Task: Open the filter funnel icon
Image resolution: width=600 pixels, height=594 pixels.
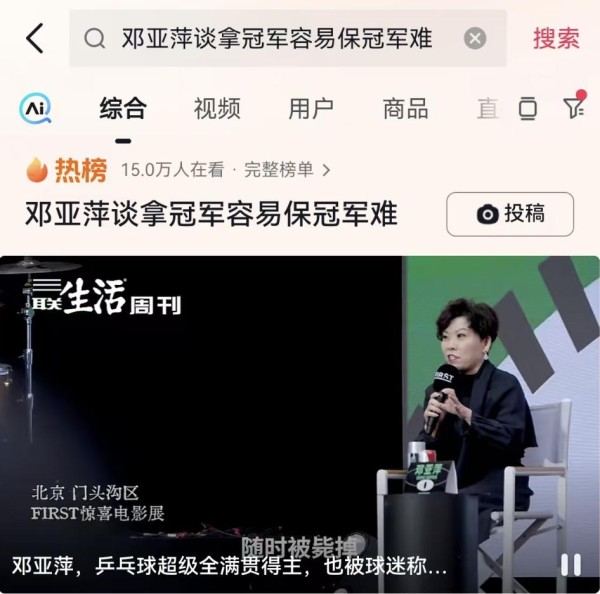Action: pyautogui.click(x=573, y=108)
